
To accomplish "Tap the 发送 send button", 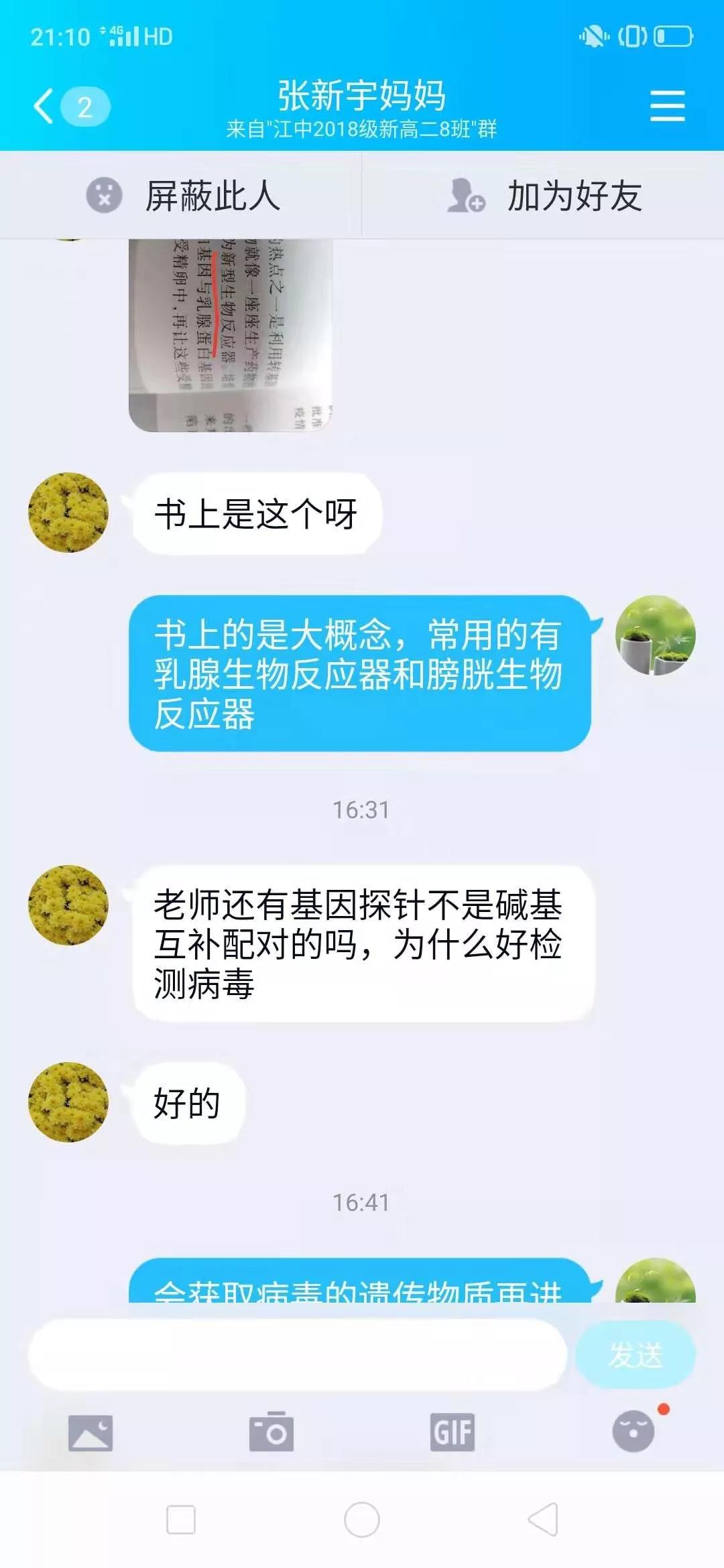I will click(635, 1354).
